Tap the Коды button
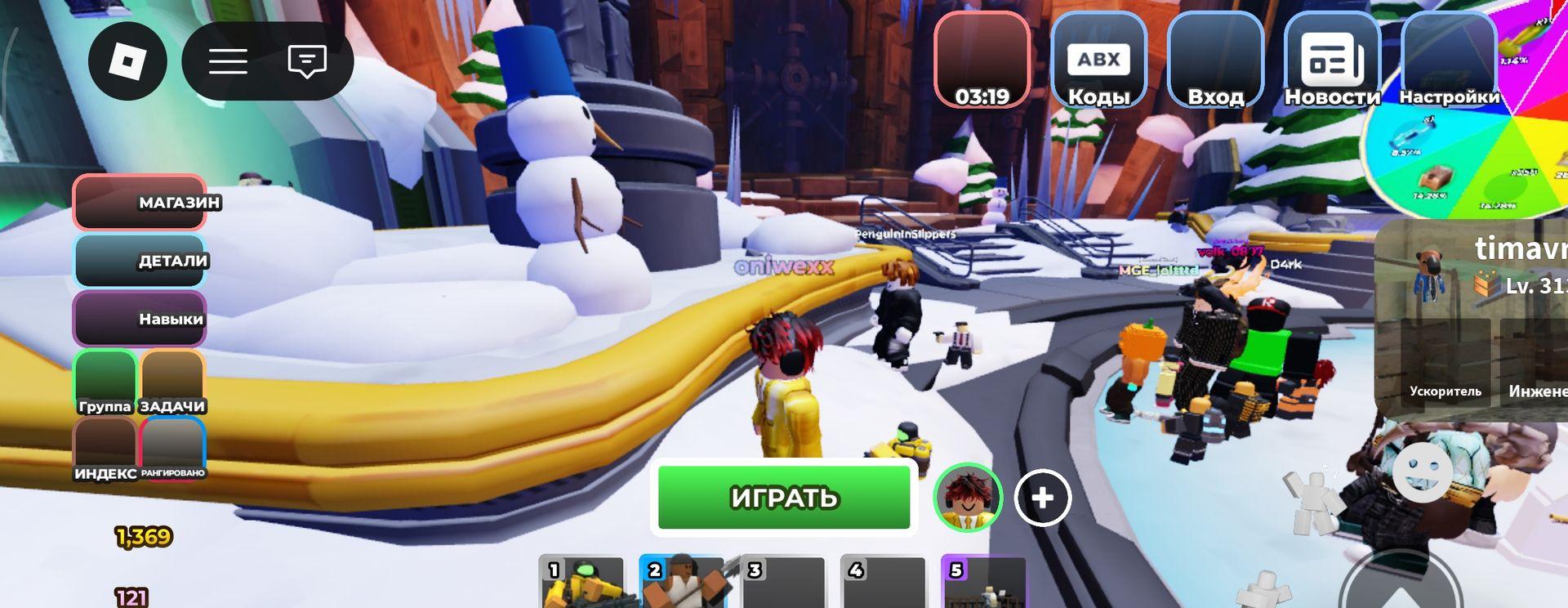Screen dimensions: 1568x608 point(1098,61)
